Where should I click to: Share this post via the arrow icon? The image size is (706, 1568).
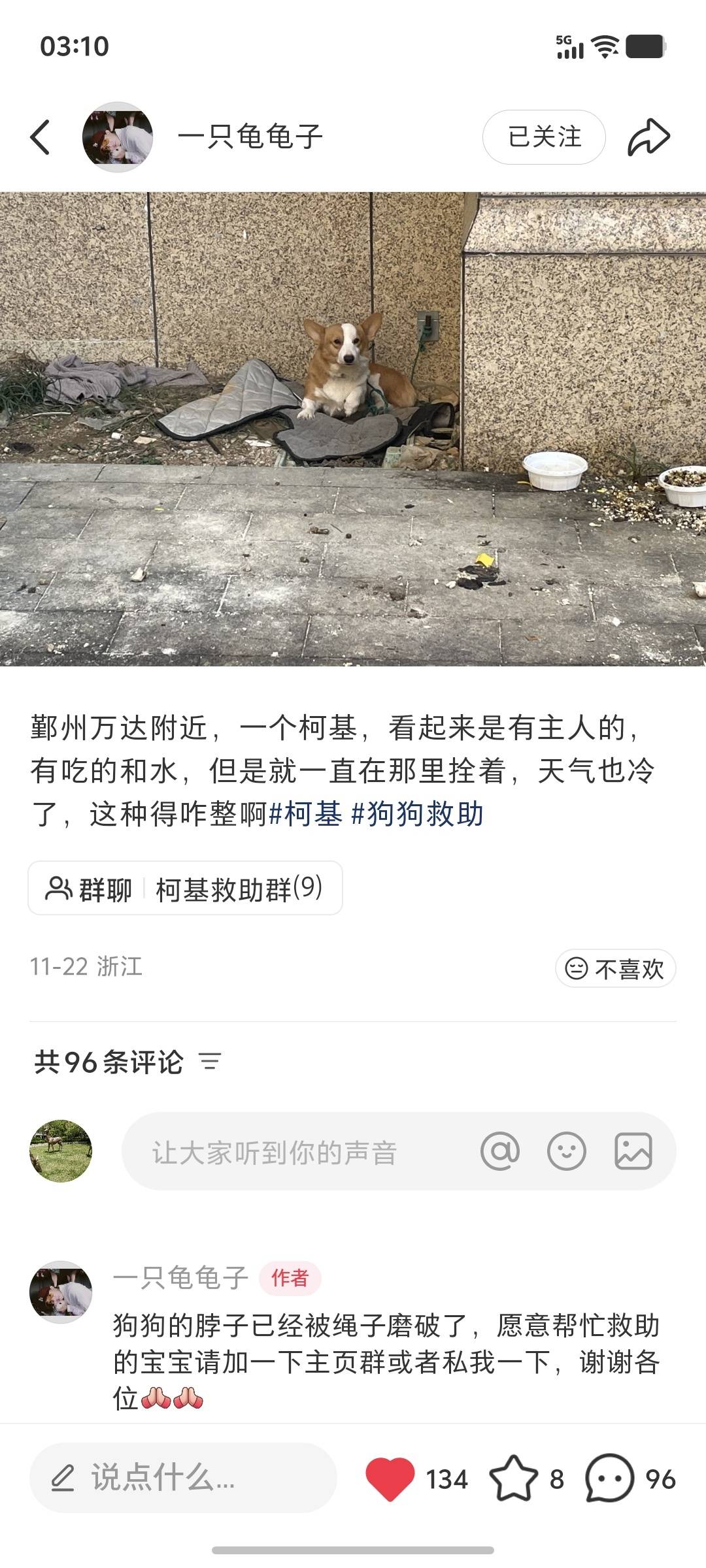click(648, 137)
